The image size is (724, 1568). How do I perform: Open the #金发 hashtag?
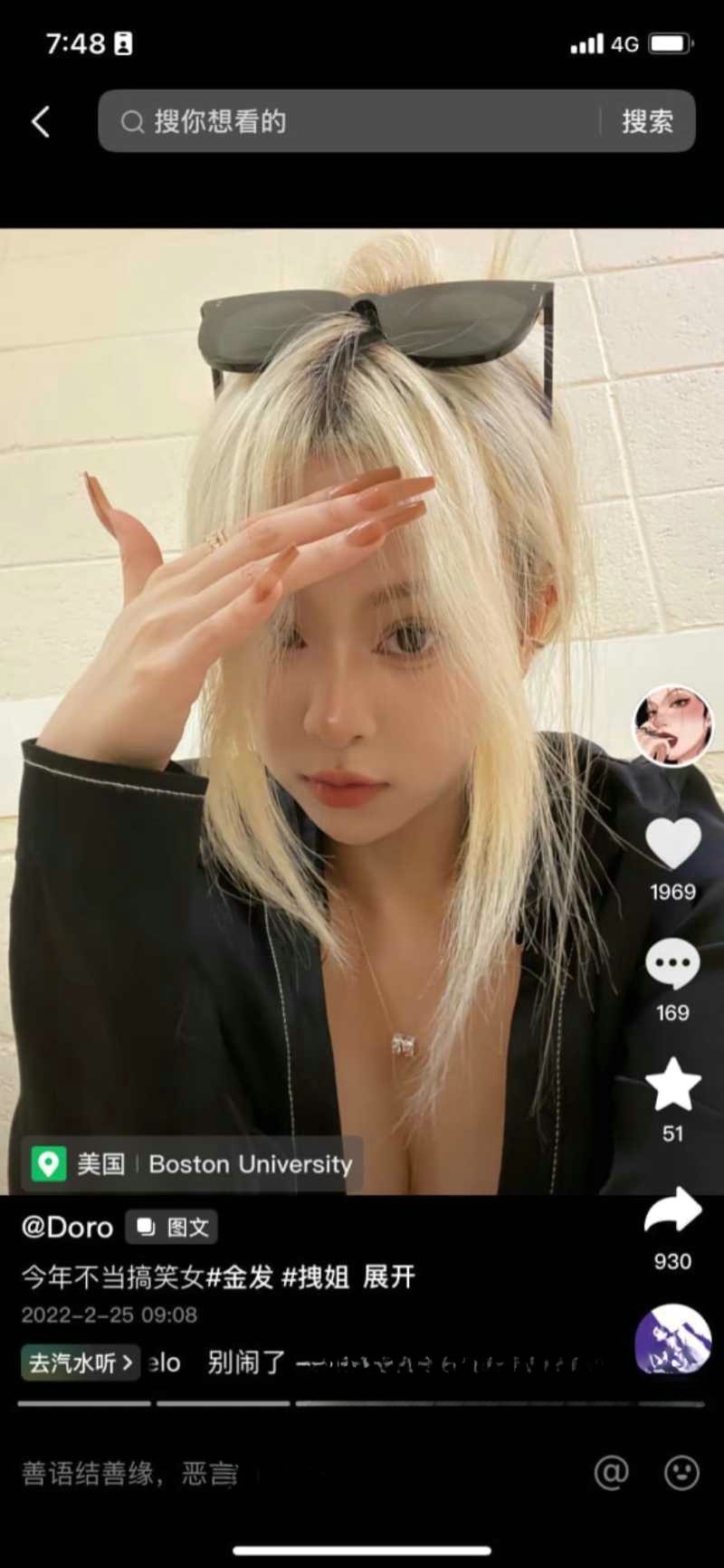coord(240,1277)
